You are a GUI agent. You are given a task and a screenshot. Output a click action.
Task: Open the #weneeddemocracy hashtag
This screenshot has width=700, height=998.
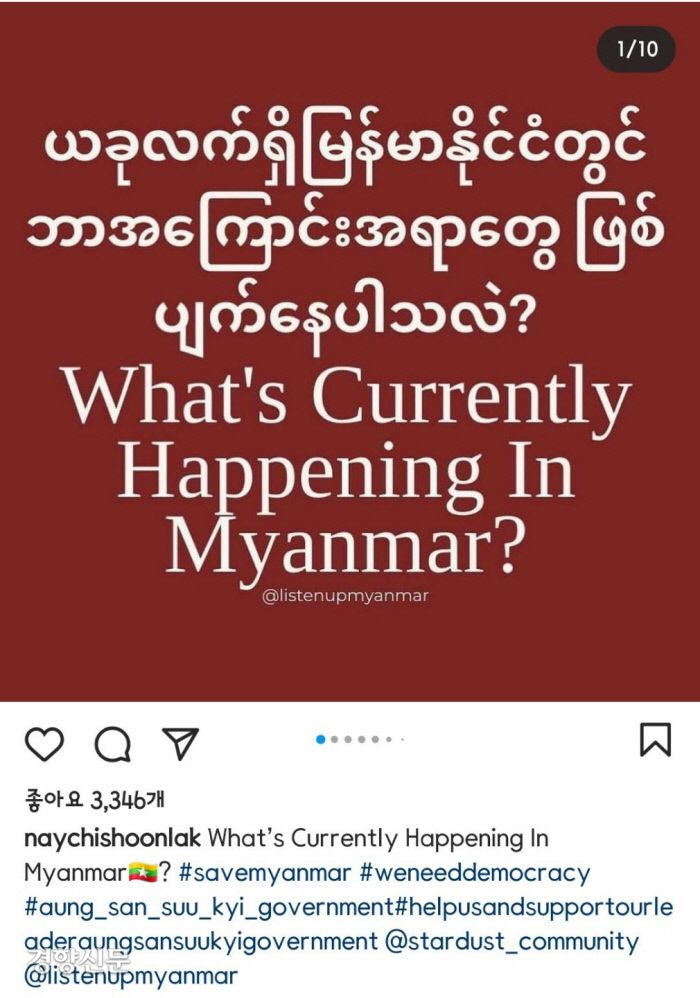click(475, 873)
